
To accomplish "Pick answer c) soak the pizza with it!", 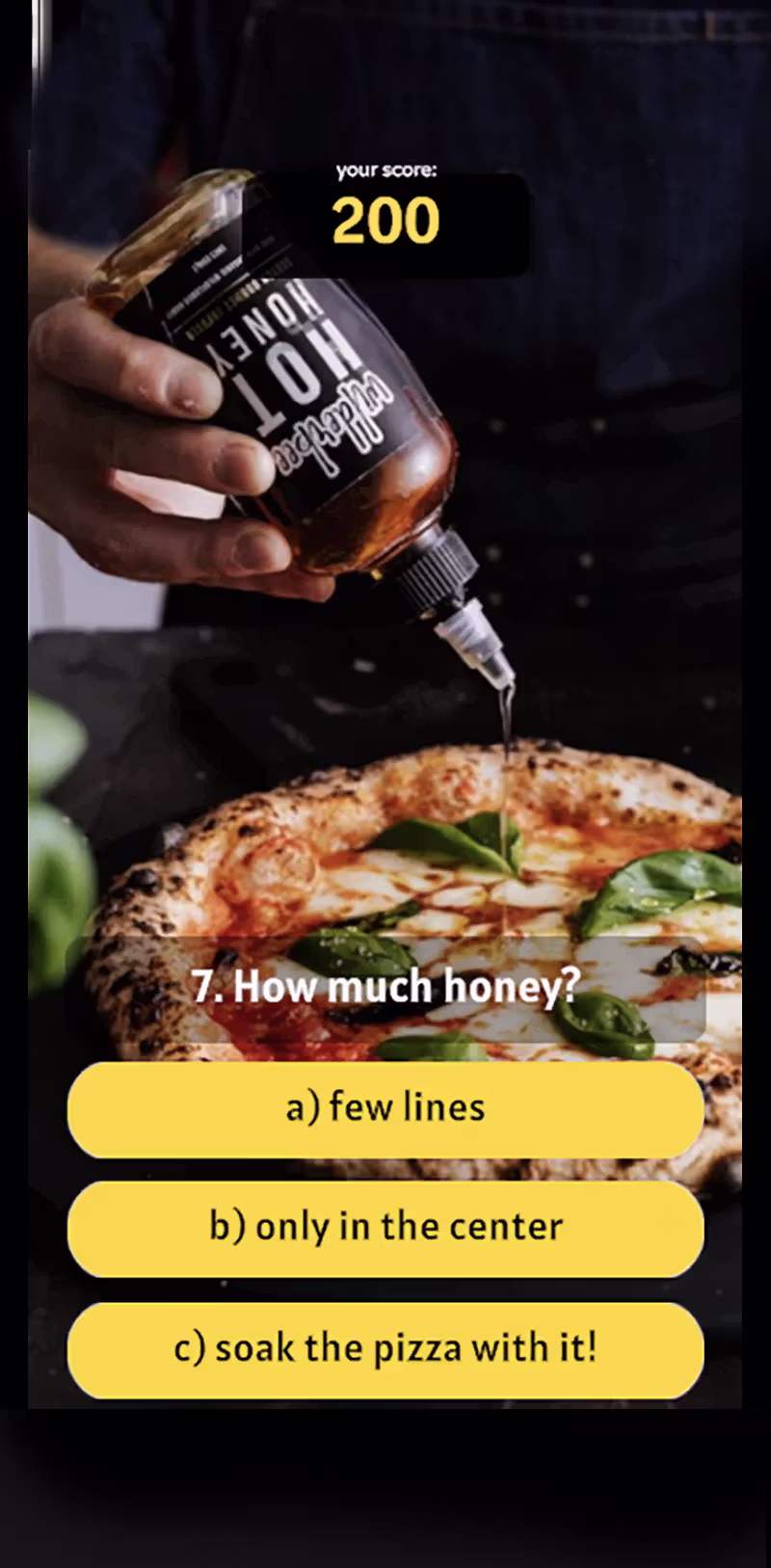I will (x=385, y=1349).
